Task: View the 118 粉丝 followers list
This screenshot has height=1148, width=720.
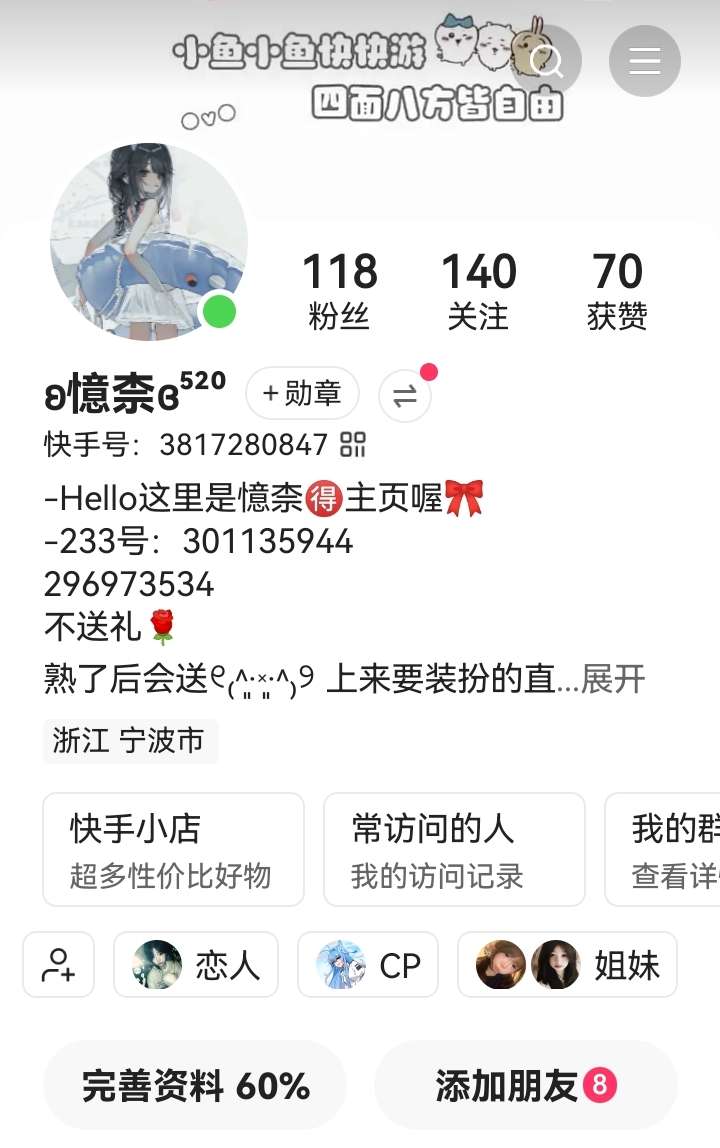Action: 339,290
